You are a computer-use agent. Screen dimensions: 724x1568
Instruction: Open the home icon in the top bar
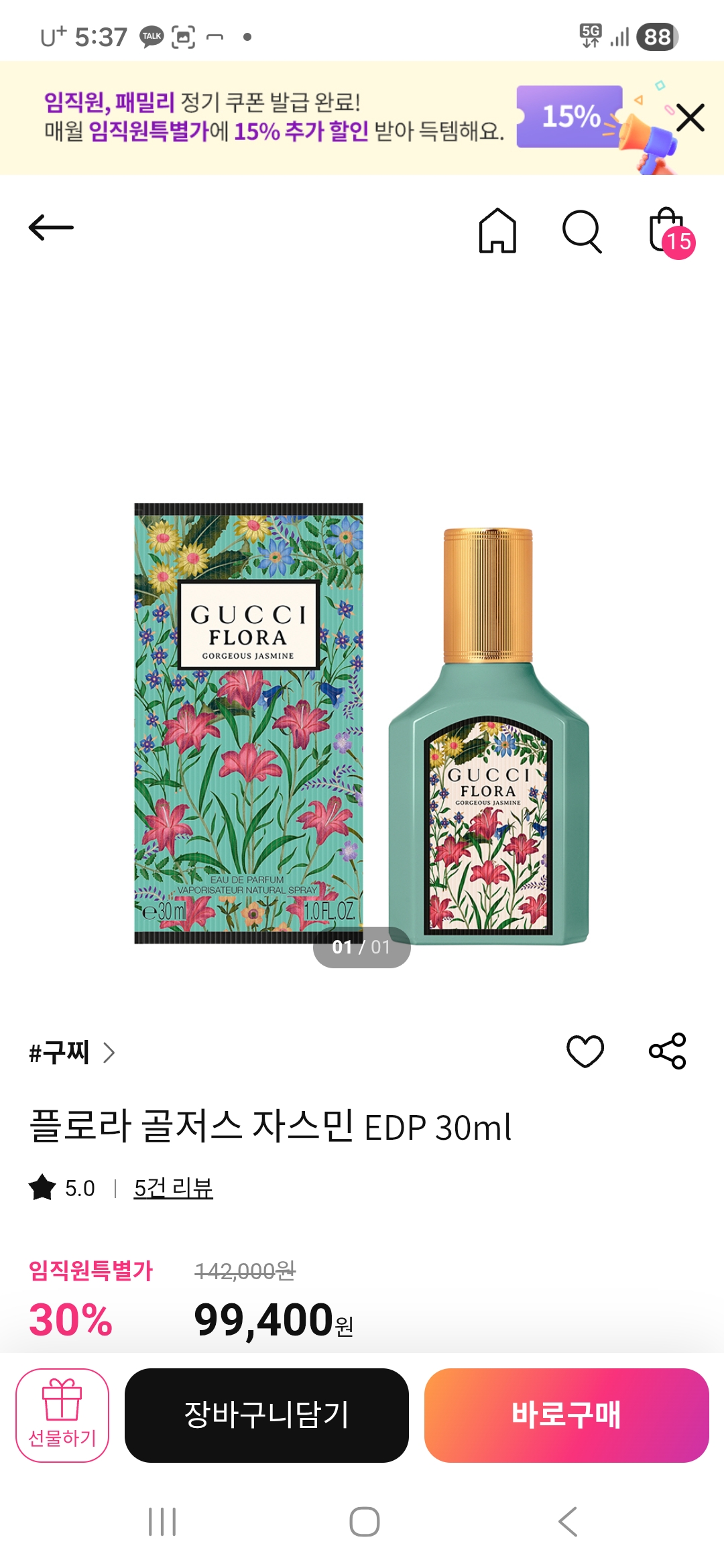[x=497, y=231]
